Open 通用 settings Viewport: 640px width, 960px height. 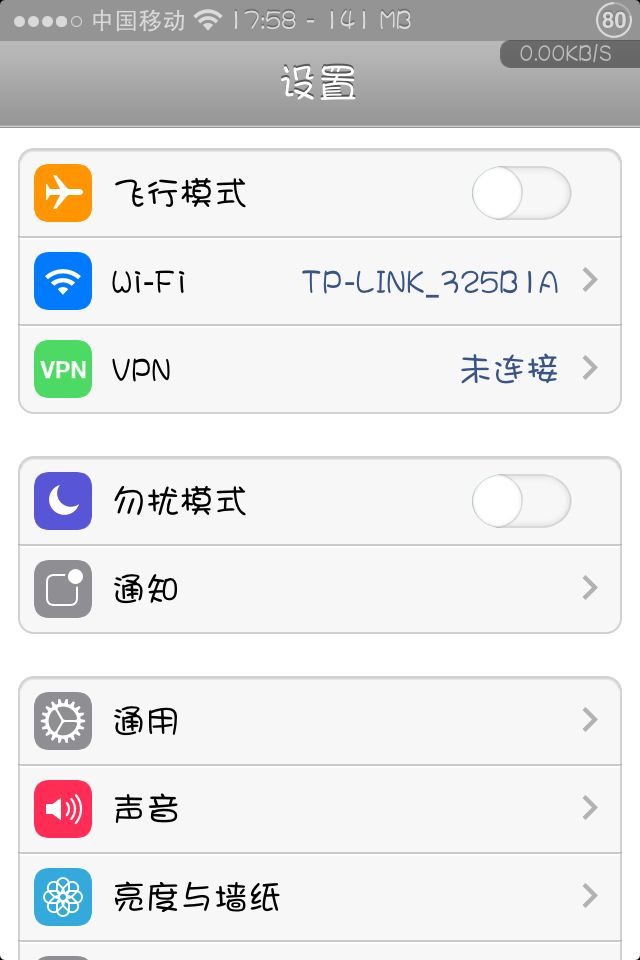tap(320, 721)
